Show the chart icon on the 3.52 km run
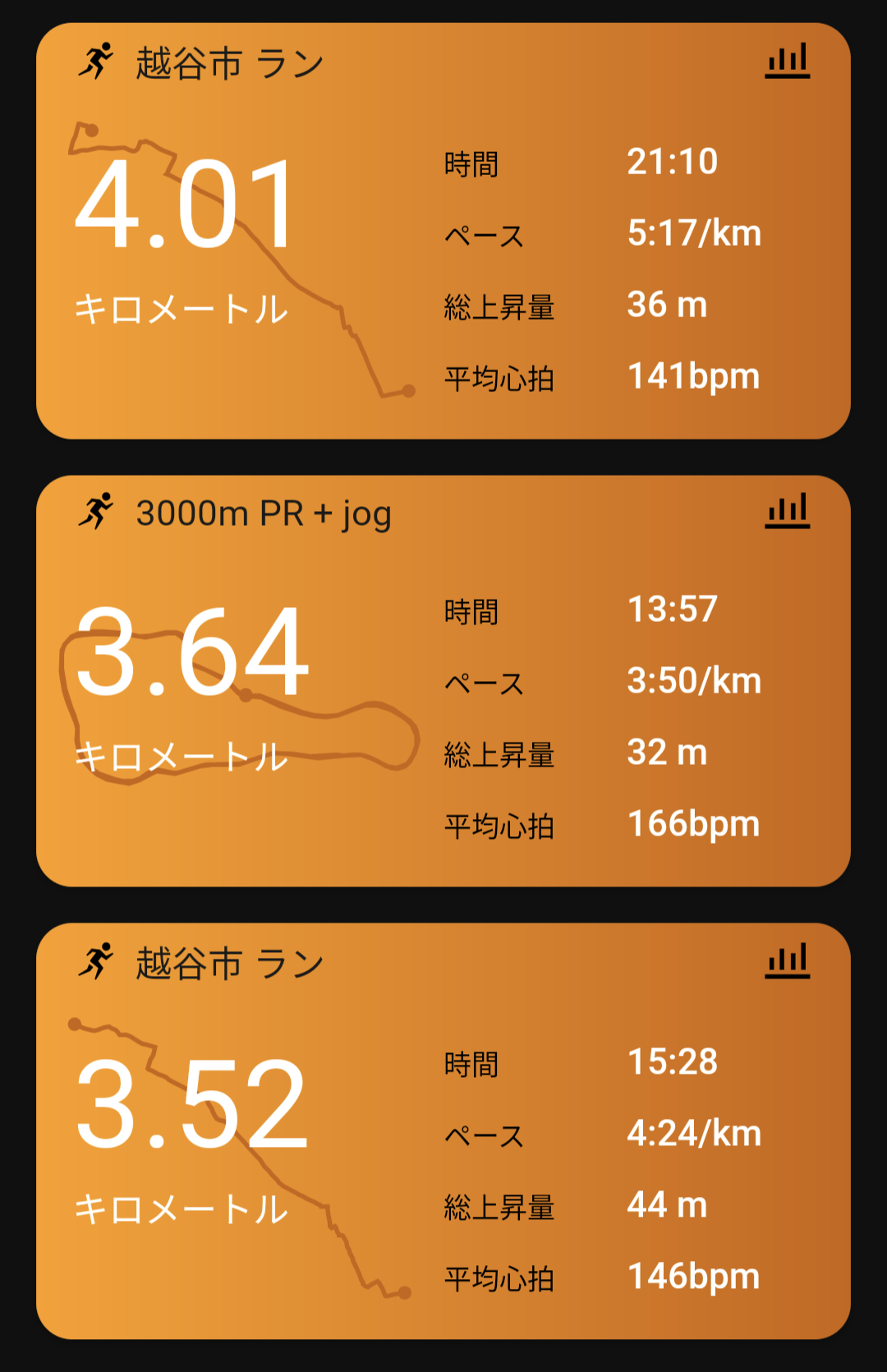The image size is (887, 1372). pyautogui.click(x=787, y=961)
